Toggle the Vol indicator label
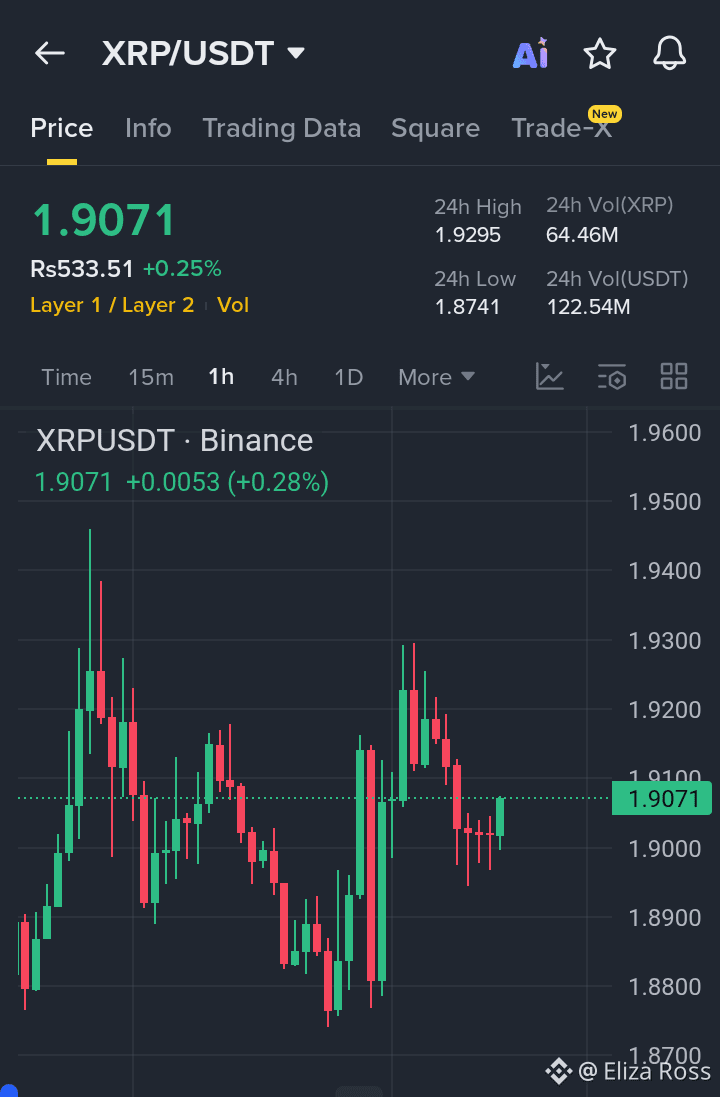 (x=233, y=305)
